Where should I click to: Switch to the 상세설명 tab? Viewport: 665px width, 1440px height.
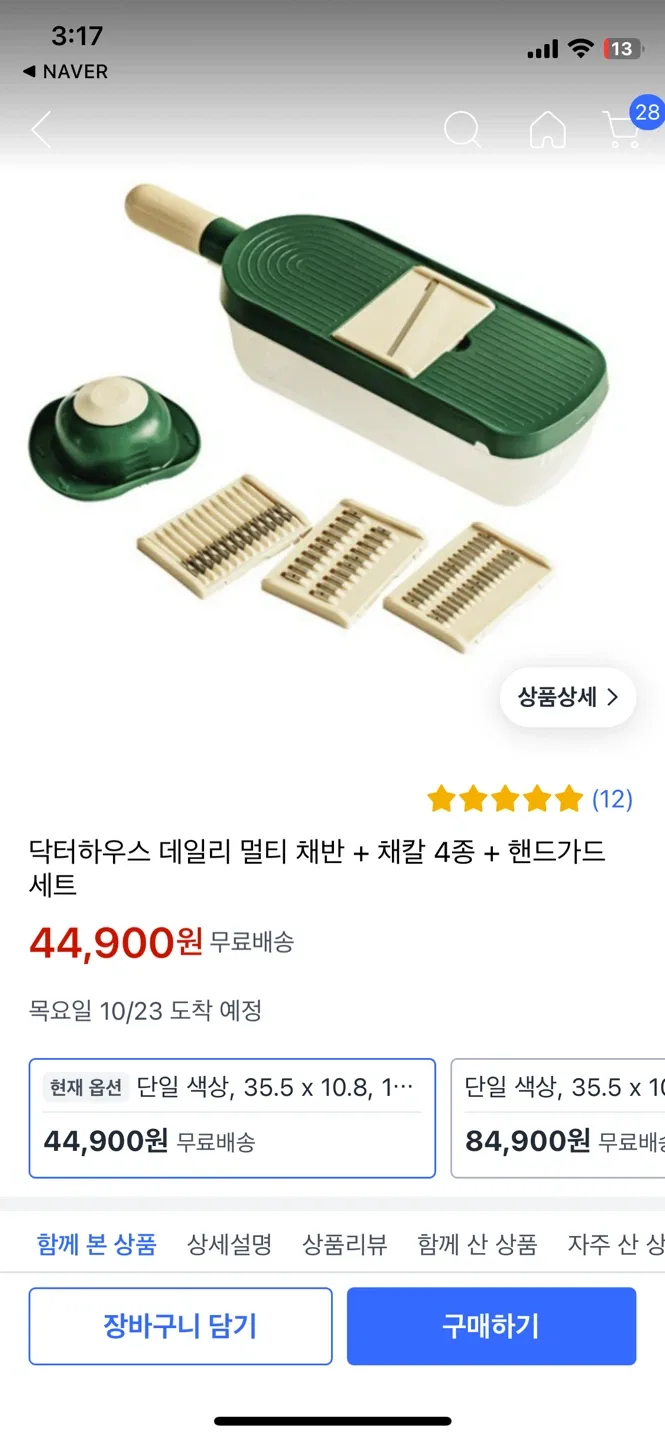[229, 1244]
